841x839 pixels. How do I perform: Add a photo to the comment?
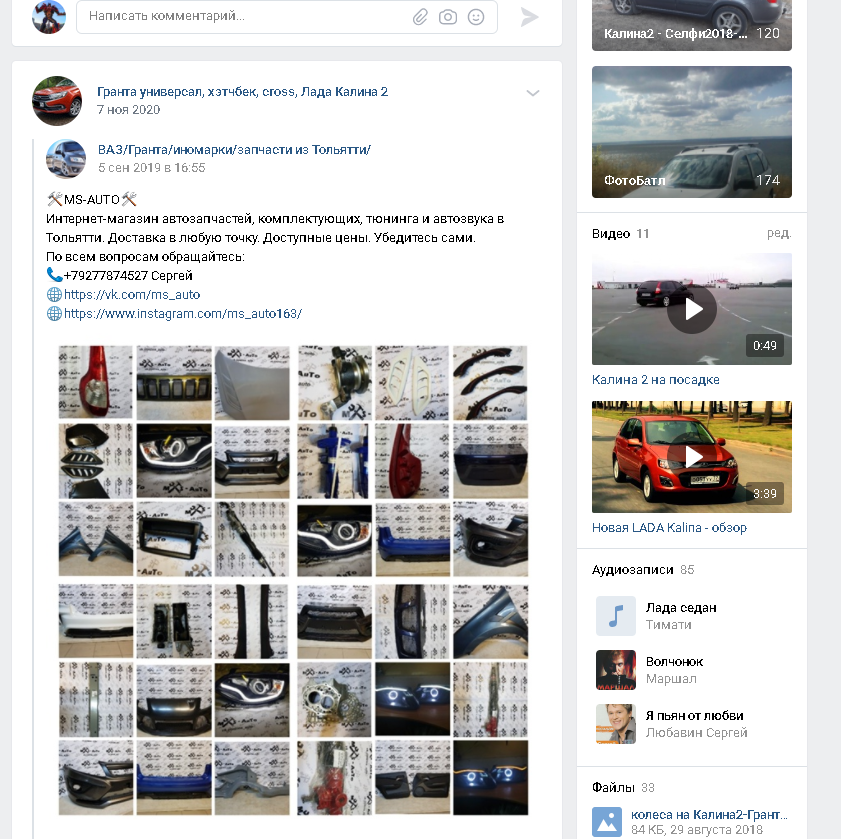coord(448,17)
